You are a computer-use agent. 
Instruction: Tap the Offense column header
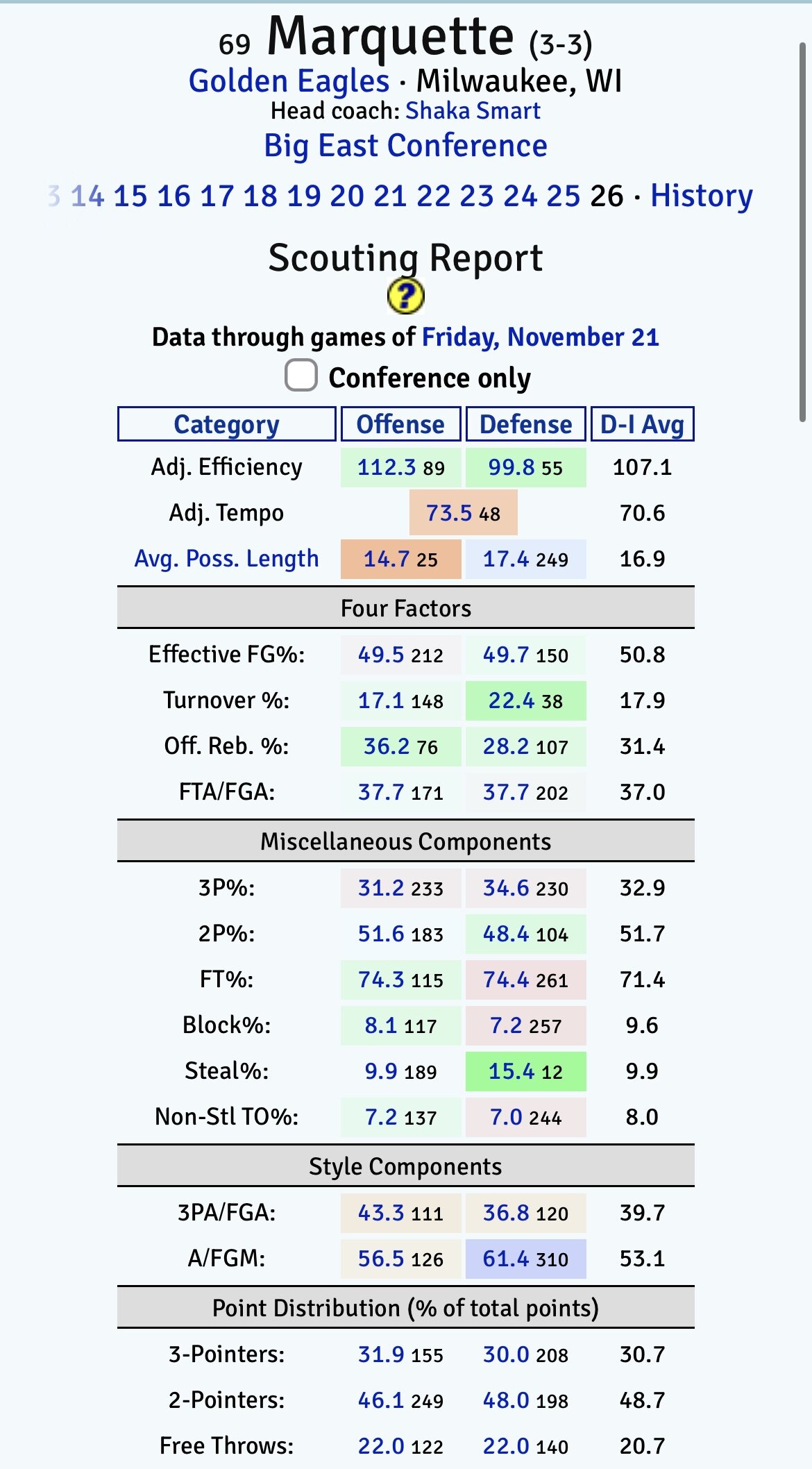(400, 424)
